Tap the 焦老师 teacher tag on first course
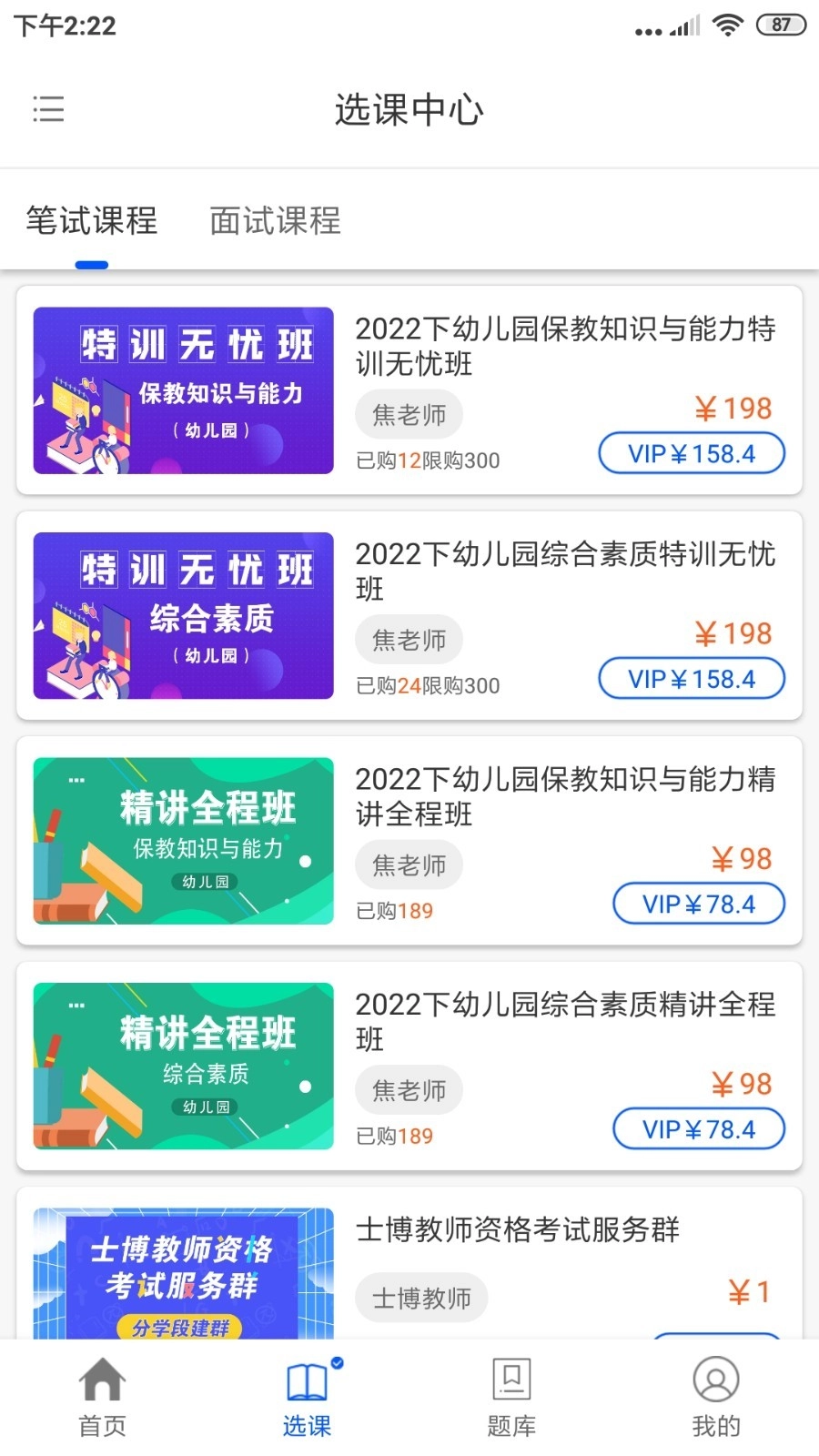 pyautogui.click(x=409, y=414)
